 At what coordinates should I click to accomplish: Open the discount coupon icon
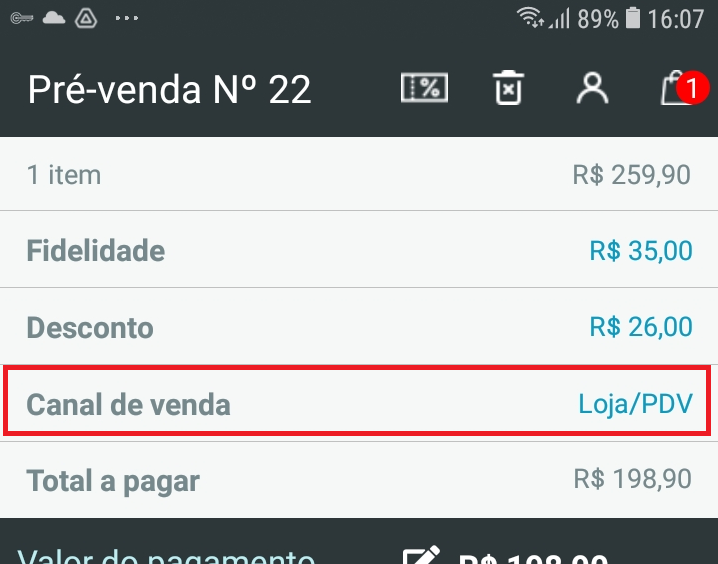click(424, 89)
